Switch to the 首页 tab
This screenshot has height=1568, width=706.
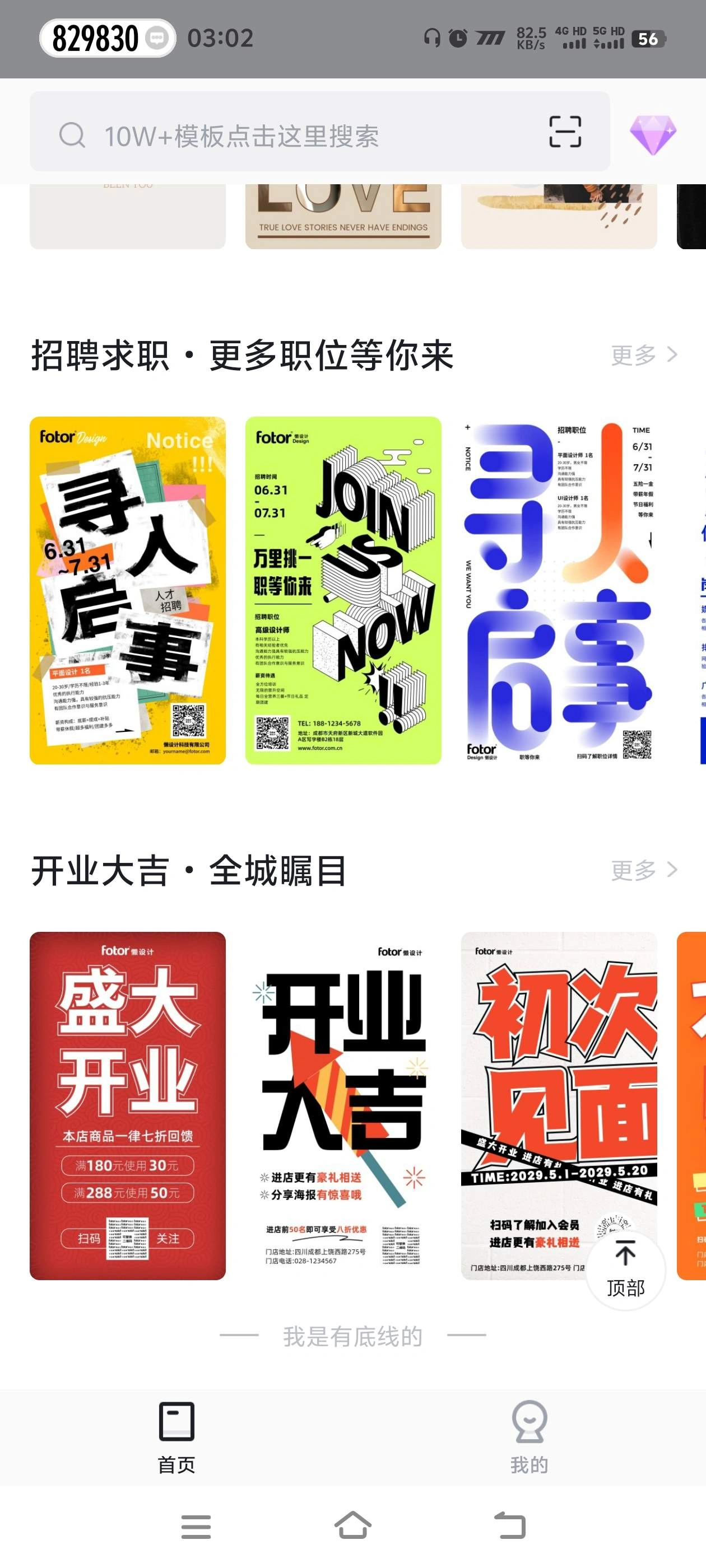click(176, 1436)
